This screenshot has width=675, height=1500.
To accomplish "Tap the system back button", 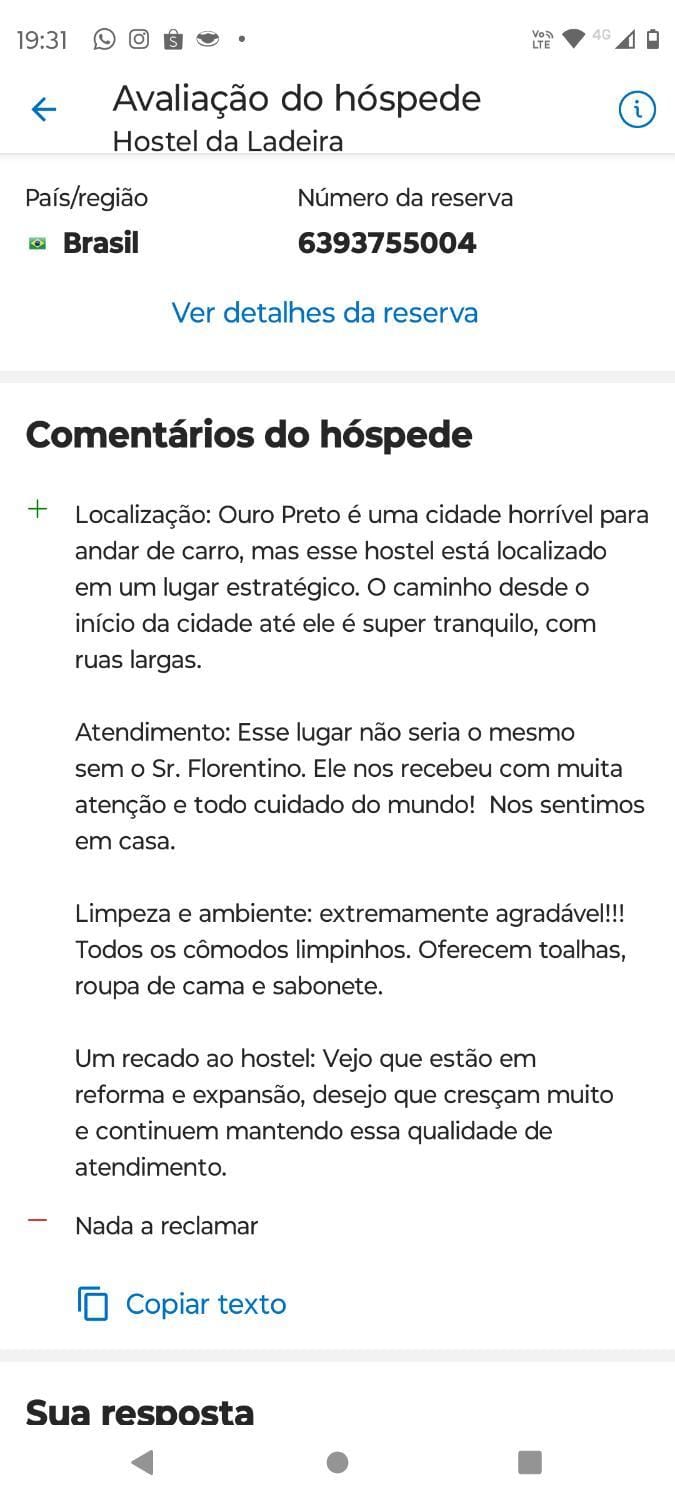I will pos(142,1462).
